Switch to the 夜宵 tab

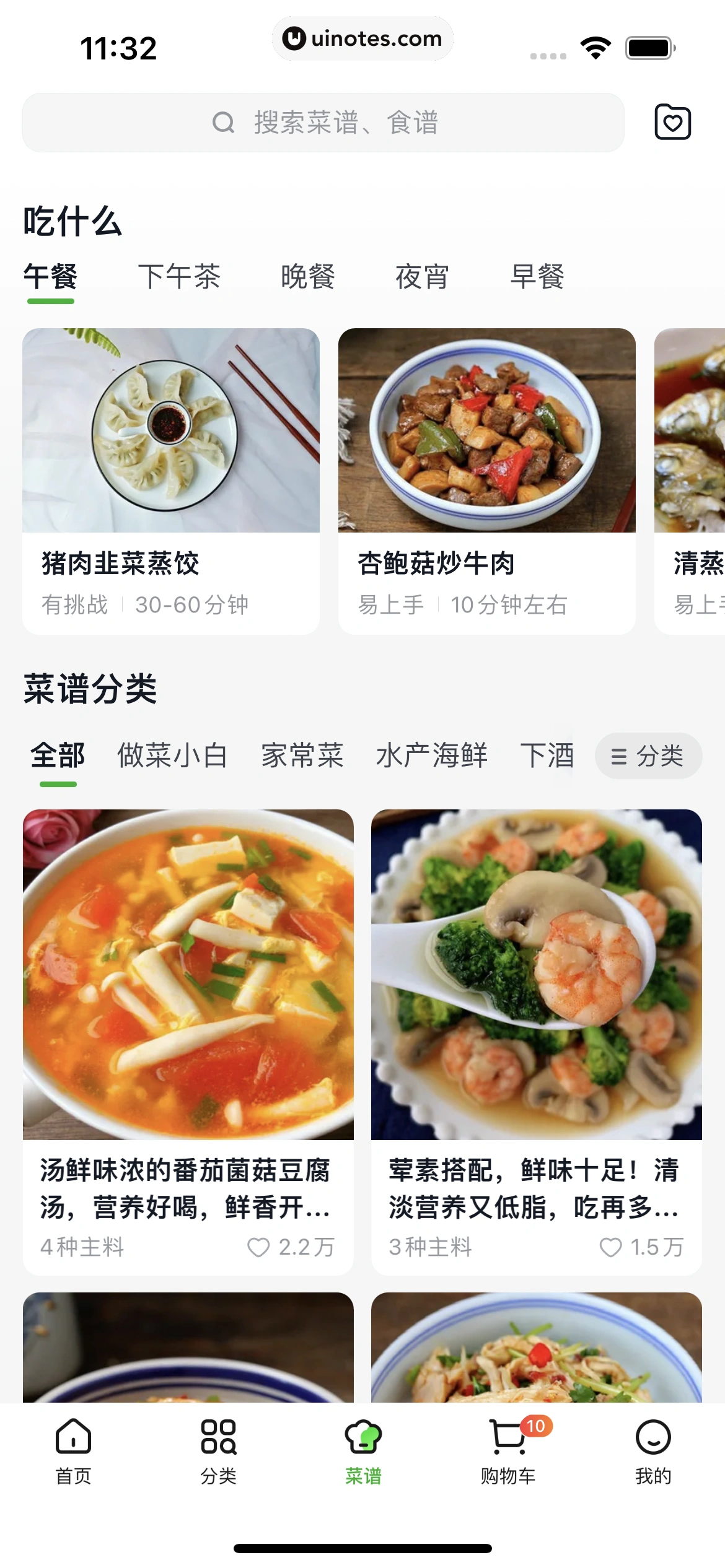pos(422,277)
